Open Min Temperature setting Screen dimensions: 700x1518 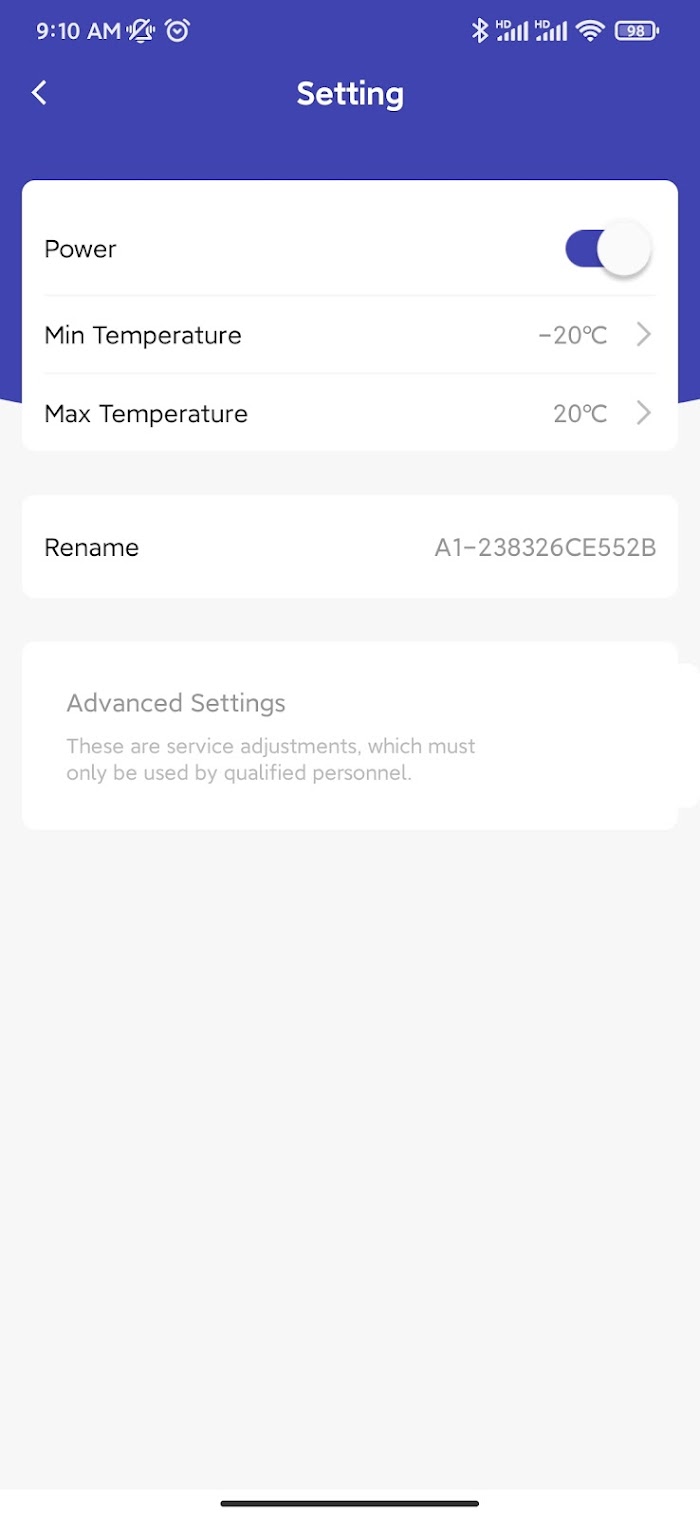349,335
